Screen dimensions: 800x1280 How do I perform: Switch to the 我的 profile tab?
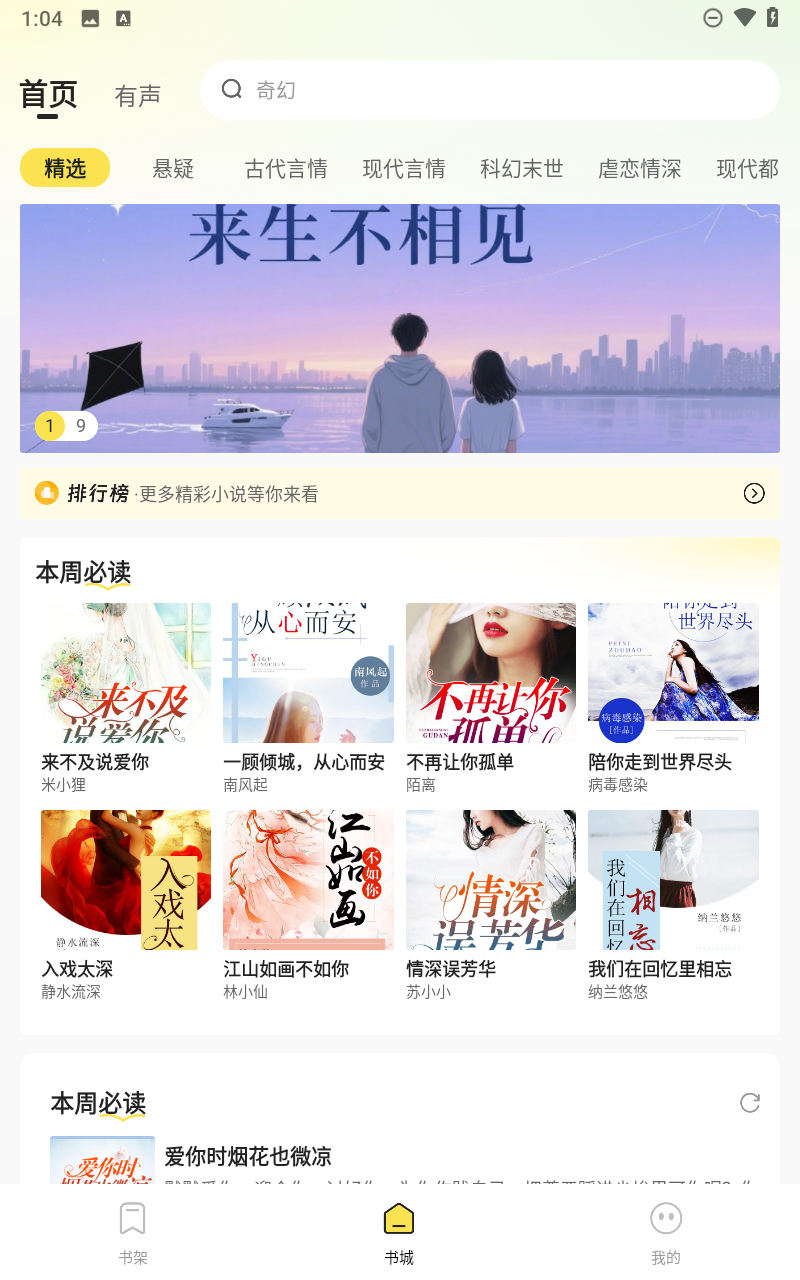666,1232
